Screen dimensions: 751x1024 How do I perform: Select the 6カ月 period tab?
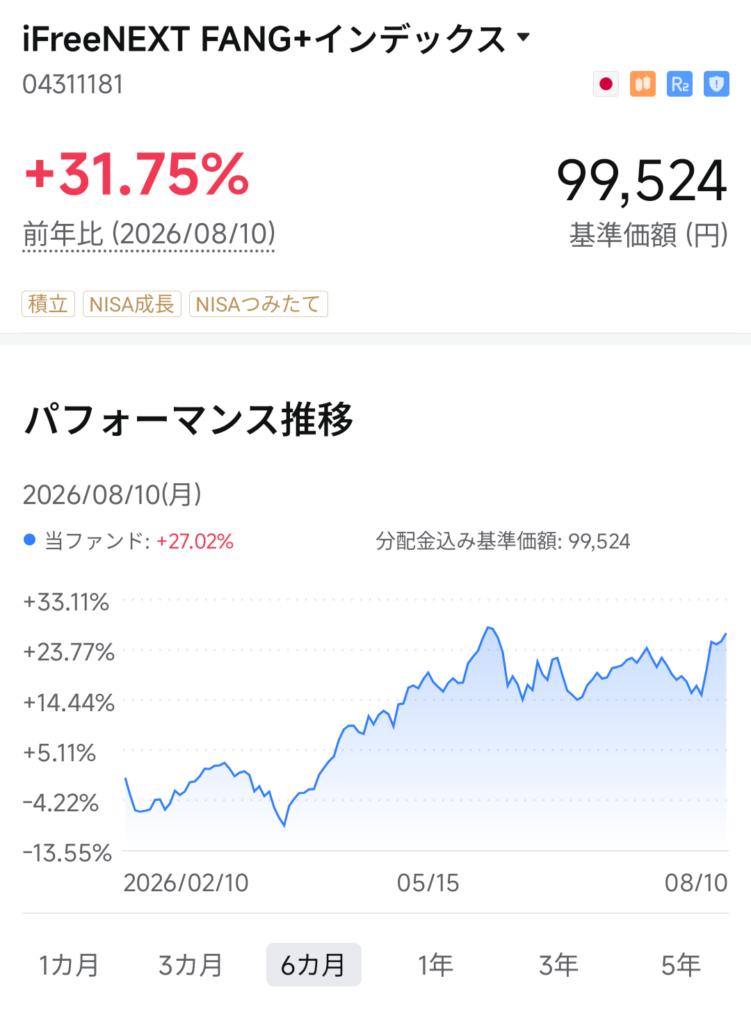pyautogui.click(x=313, y=965)
